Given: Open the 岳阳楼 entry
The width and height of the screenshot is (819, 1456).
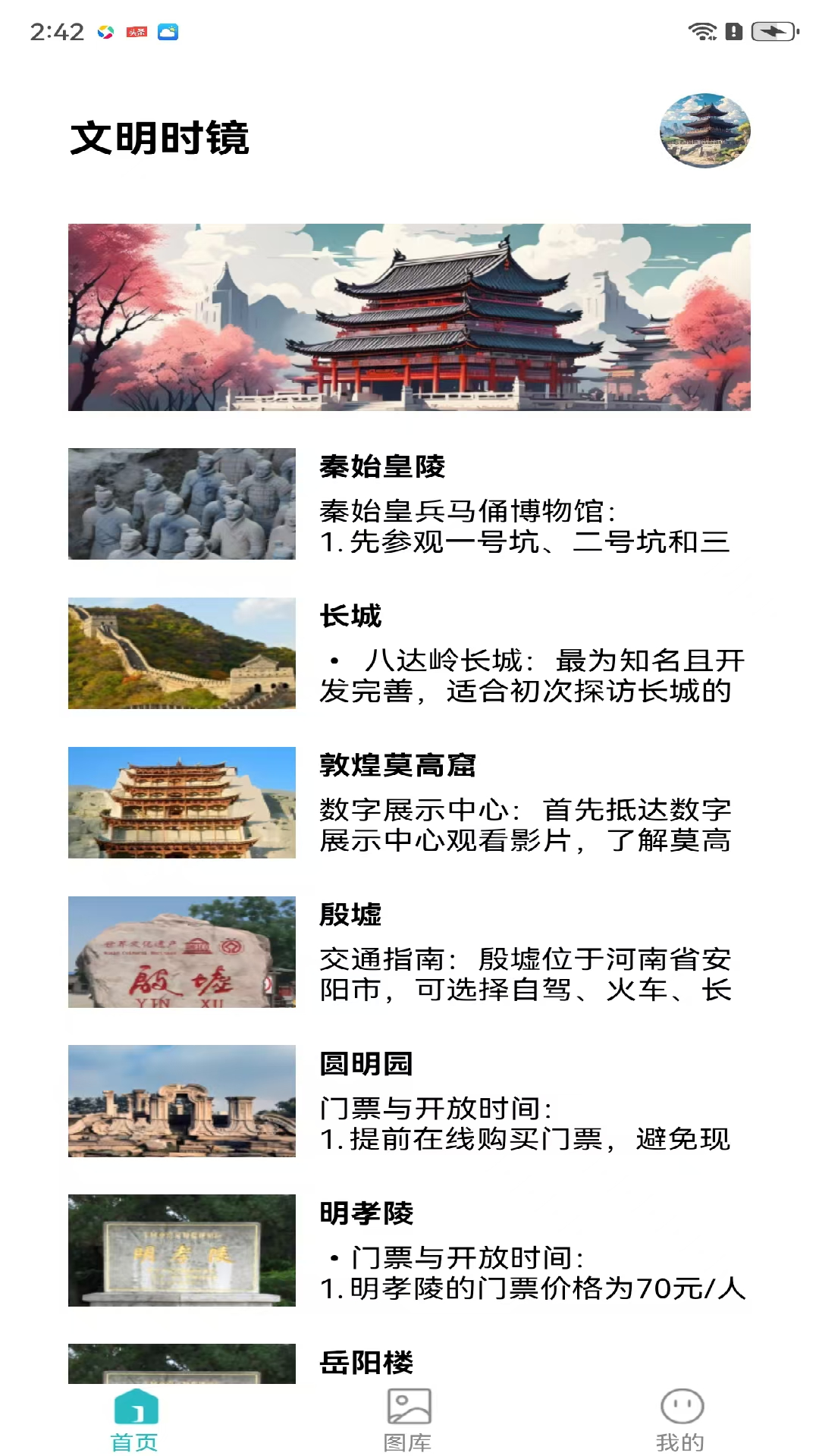Looking at the screenshot, I should pyautogui.click(x=409, y=1363).
